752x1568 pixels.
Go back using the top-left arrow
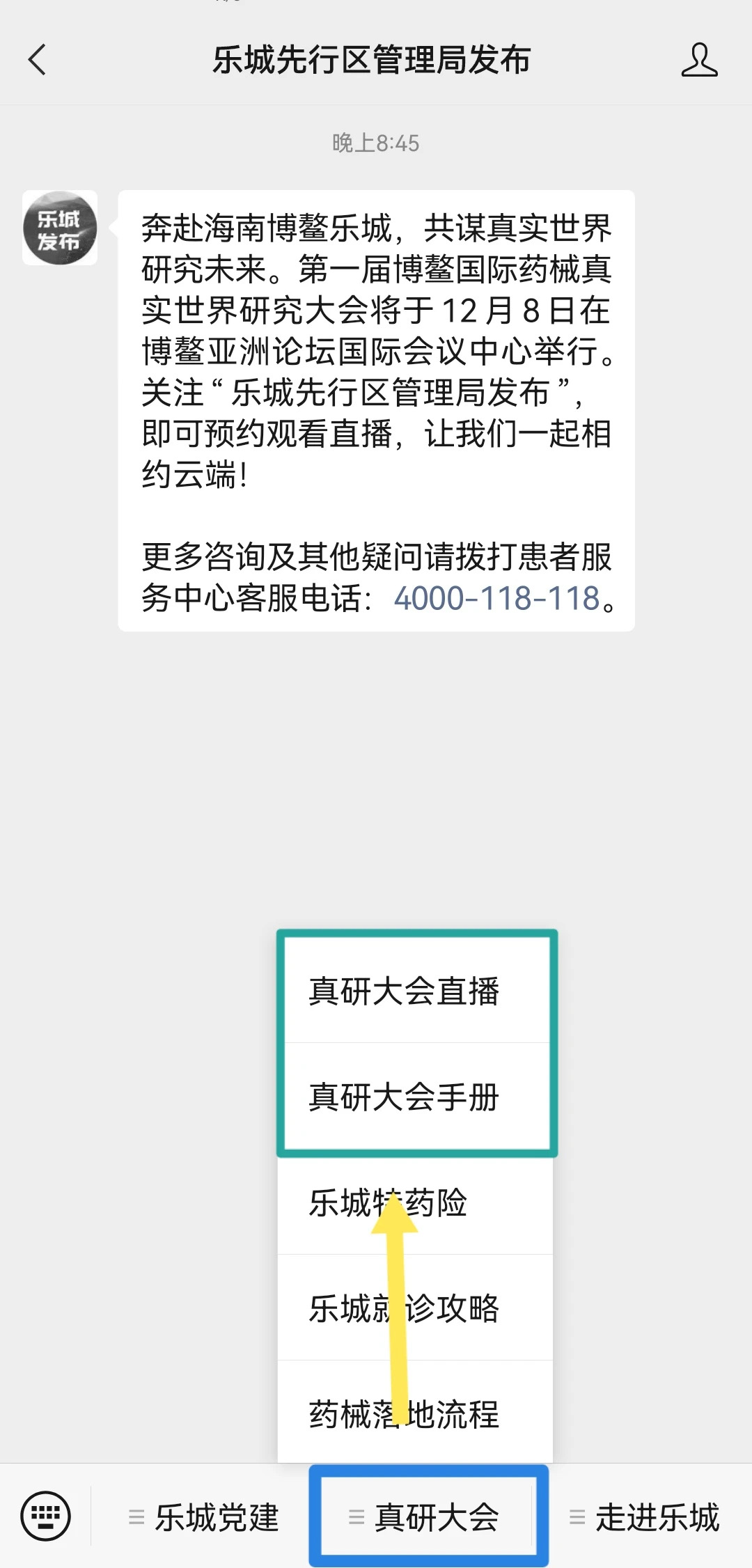click(38, 59)
